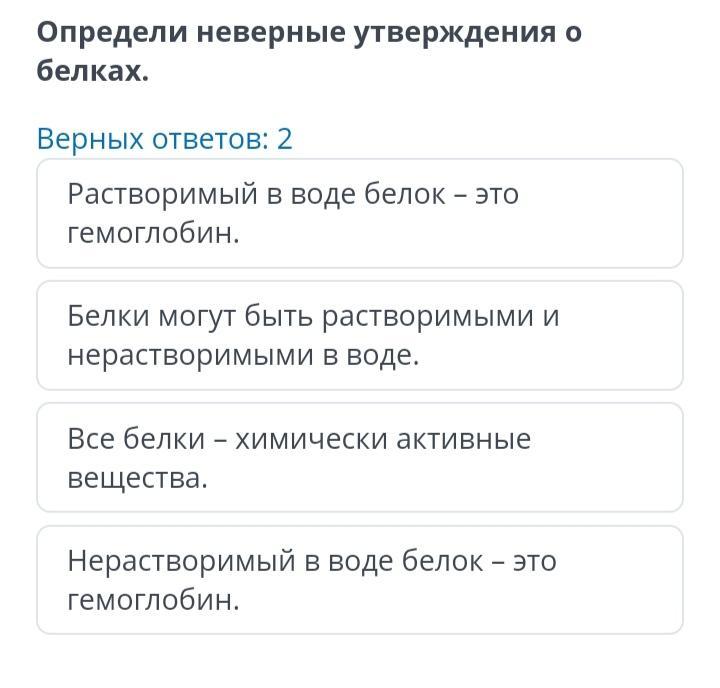Mark 'Все белки – химически активные вещества'
Image resolution: width=720 pixels, height=688 pixels.
click(359, 458)
